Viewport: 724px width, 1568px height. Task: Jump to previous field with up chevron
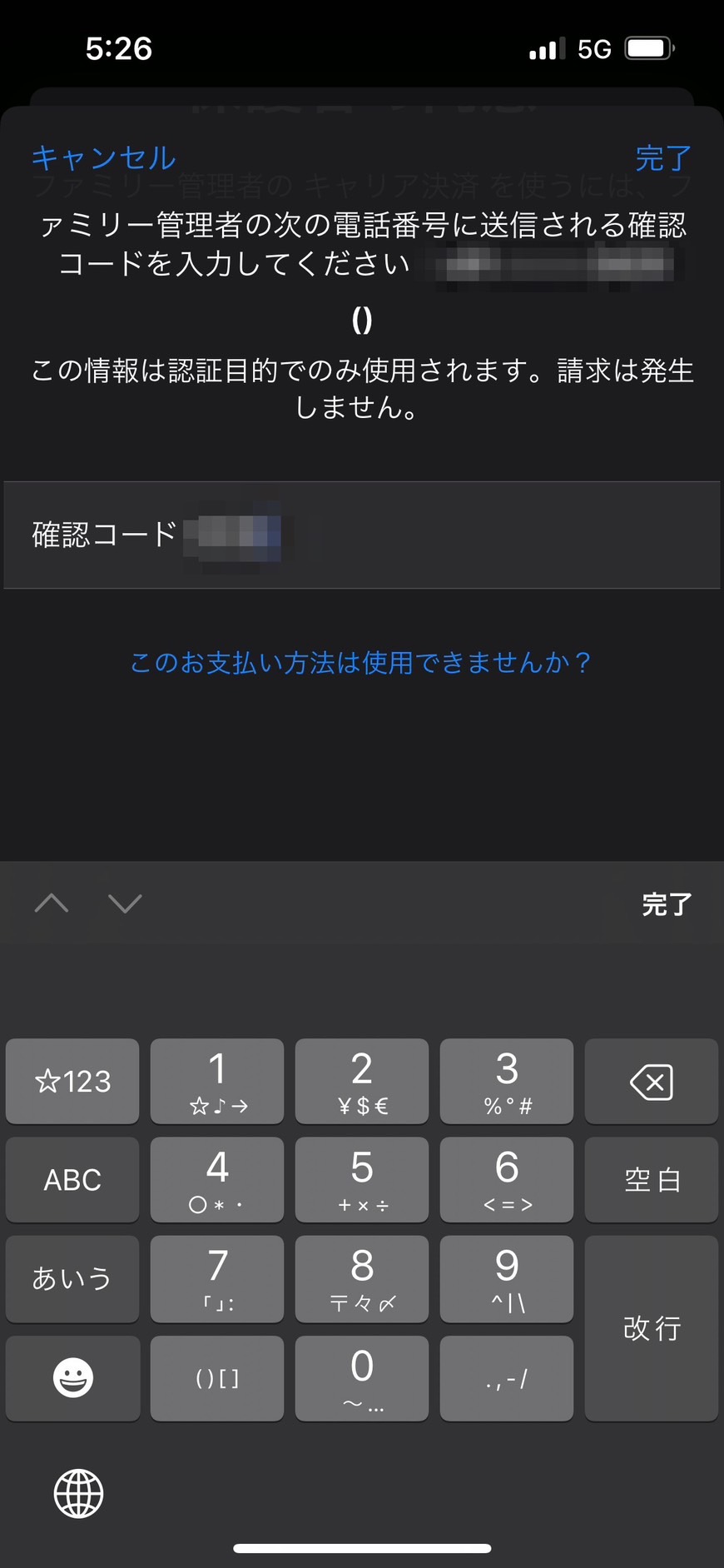pos(52,903)
